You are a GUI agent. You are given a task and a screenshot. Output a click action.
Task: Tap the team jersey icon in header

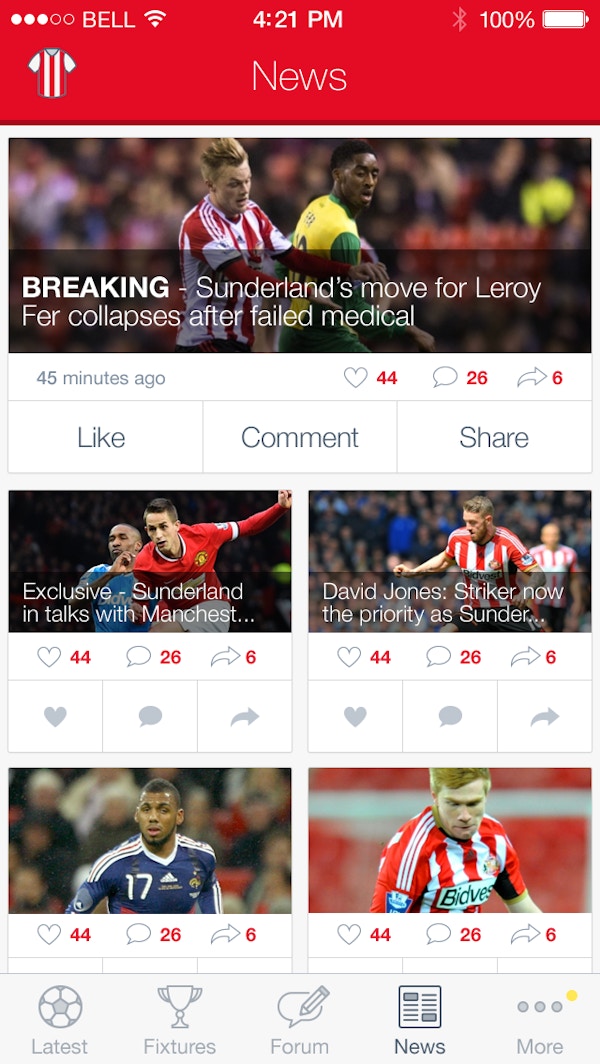(x=52, y=73)
